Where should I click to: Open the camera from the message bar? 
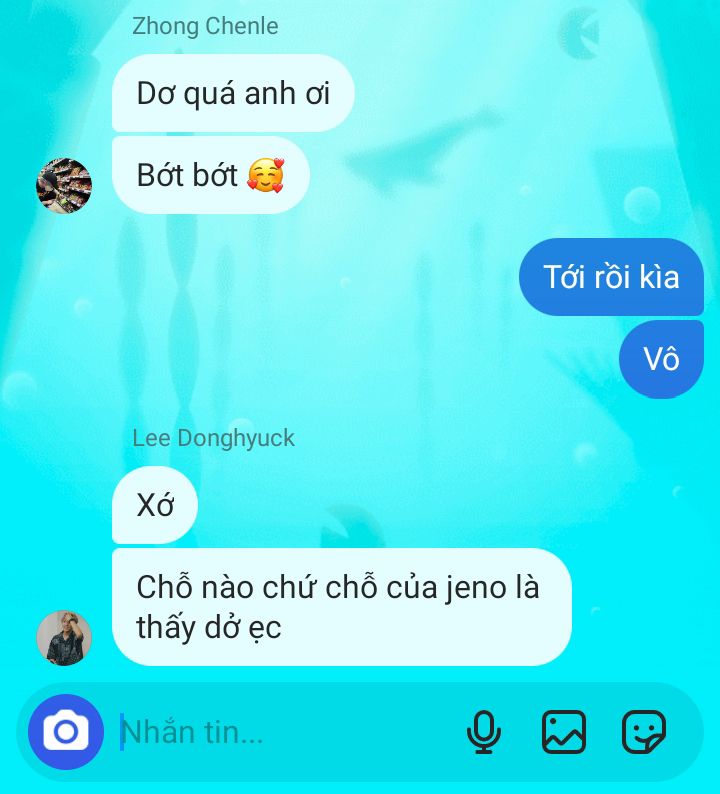coord(66,732)
